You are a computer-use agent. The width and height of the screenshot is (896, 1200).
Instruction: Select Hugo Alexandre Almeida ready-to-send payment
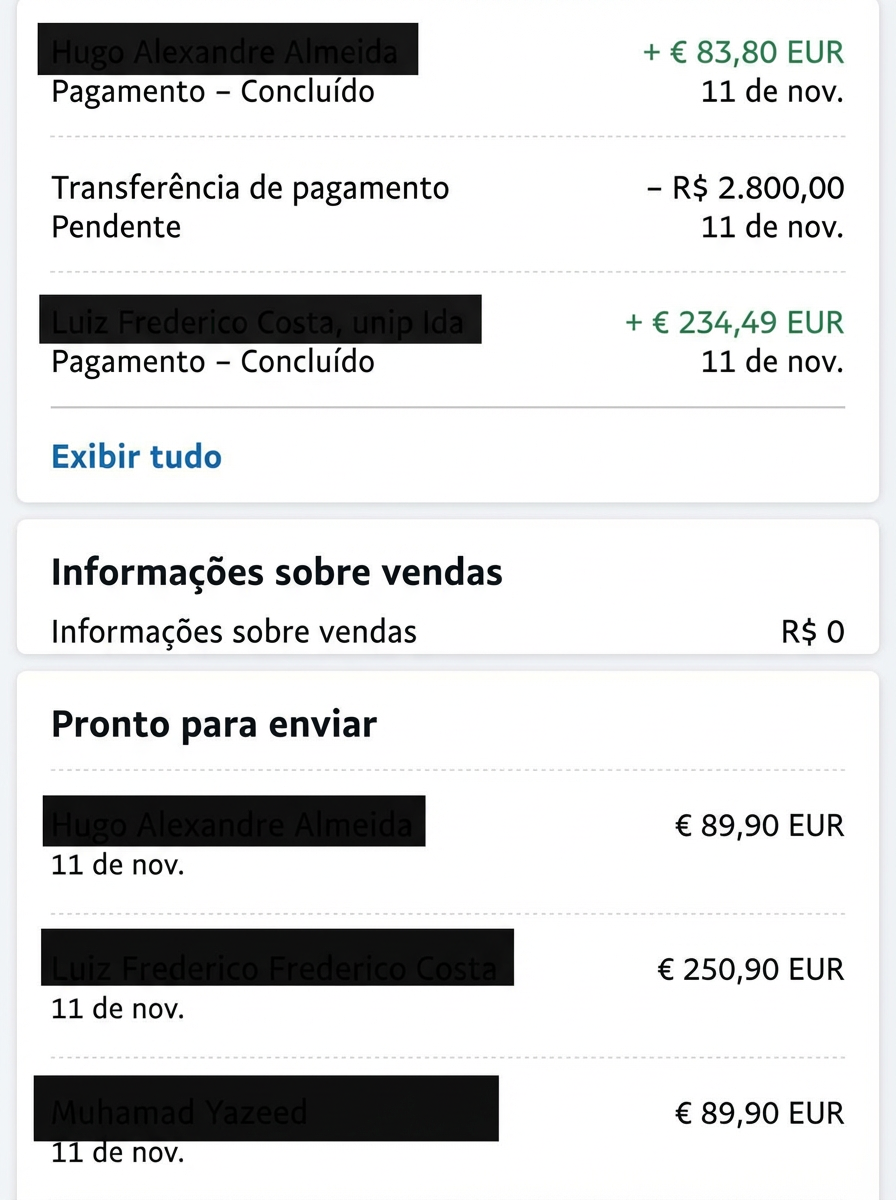coord(233,822)
